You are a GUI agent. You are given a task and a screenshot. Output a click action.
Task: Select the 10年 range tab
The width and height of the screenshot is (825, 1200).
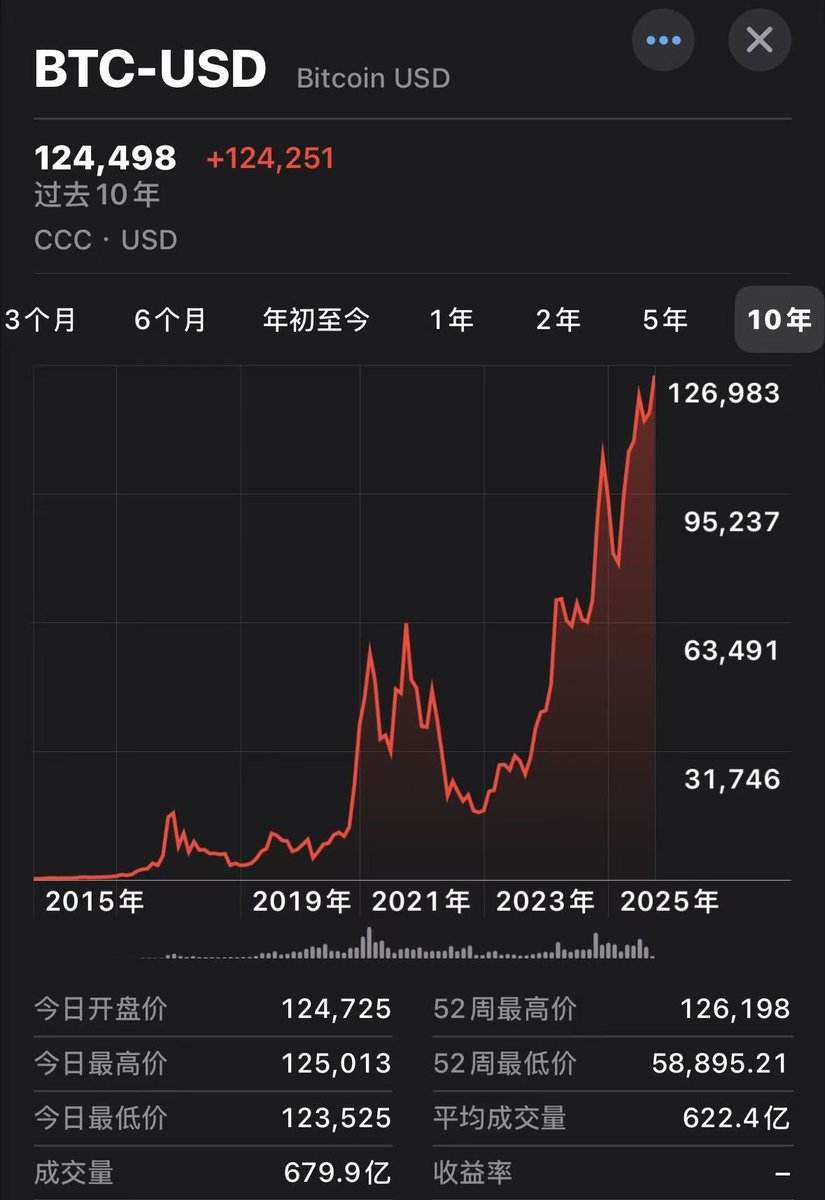pyautogui.click(x=779, y=320)
